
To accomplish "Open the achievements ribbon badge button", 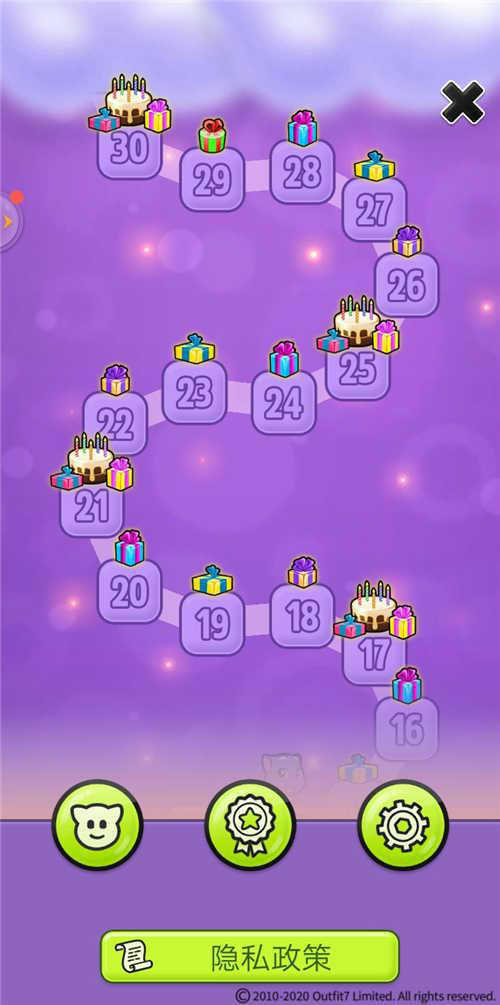I will [x=250, y=825].
